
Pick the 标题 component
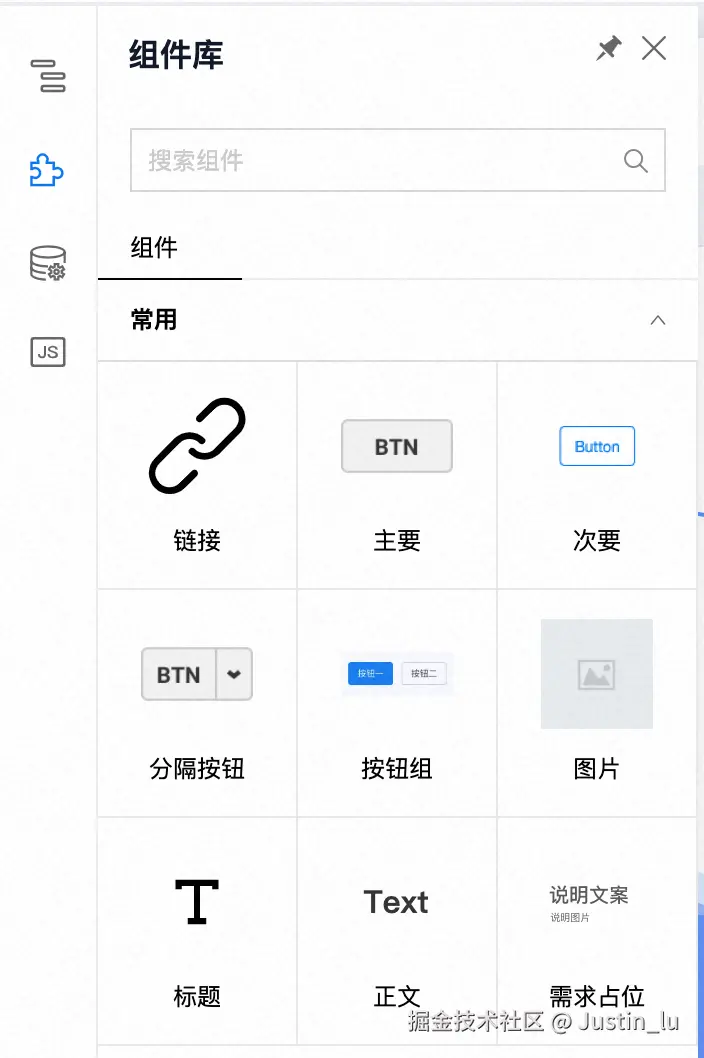(x=197, y=930)
